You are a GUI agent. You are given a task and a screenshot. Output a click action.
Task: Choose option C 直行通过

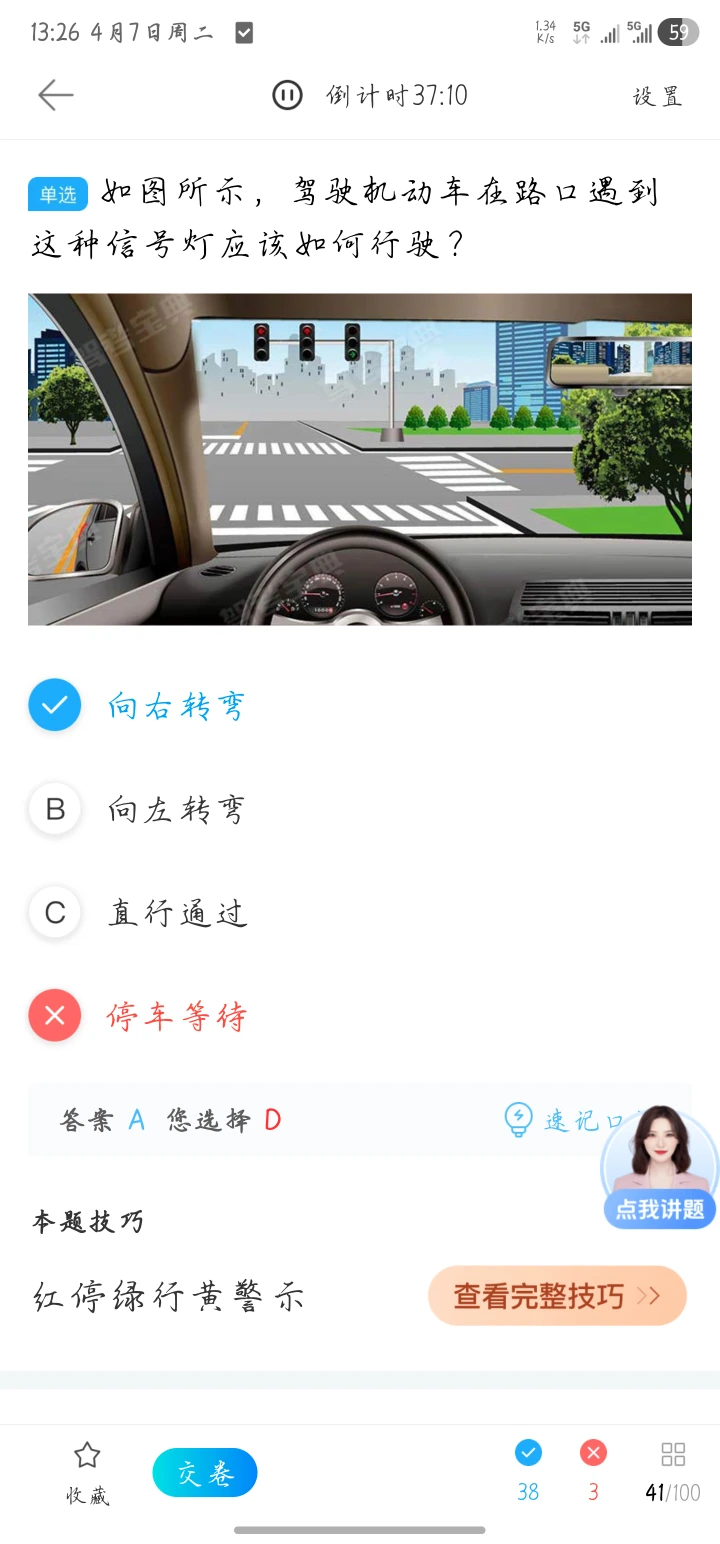tap(176, 913)
